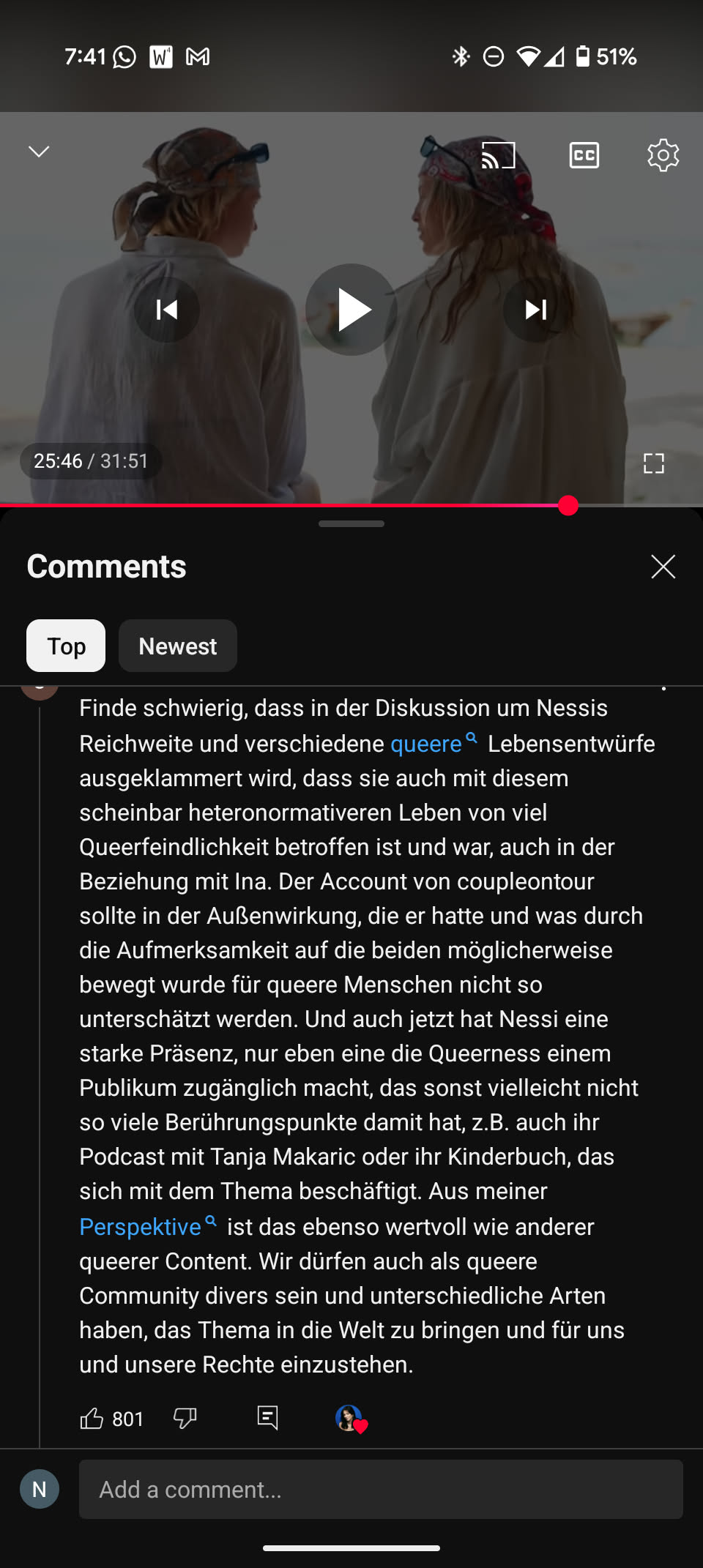This screenshot has height=1568, width=703.
Task: Select the Top comments filter
Action: (66, 646)
